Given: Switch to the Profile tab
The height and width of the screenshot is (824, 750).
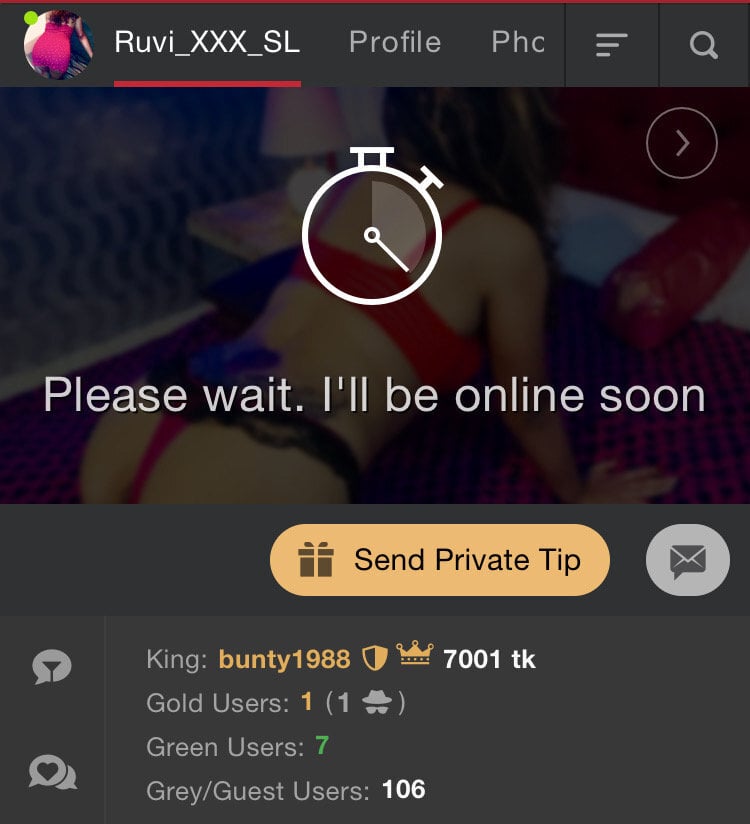Looking at the screenshot, I should pos(395,42).
